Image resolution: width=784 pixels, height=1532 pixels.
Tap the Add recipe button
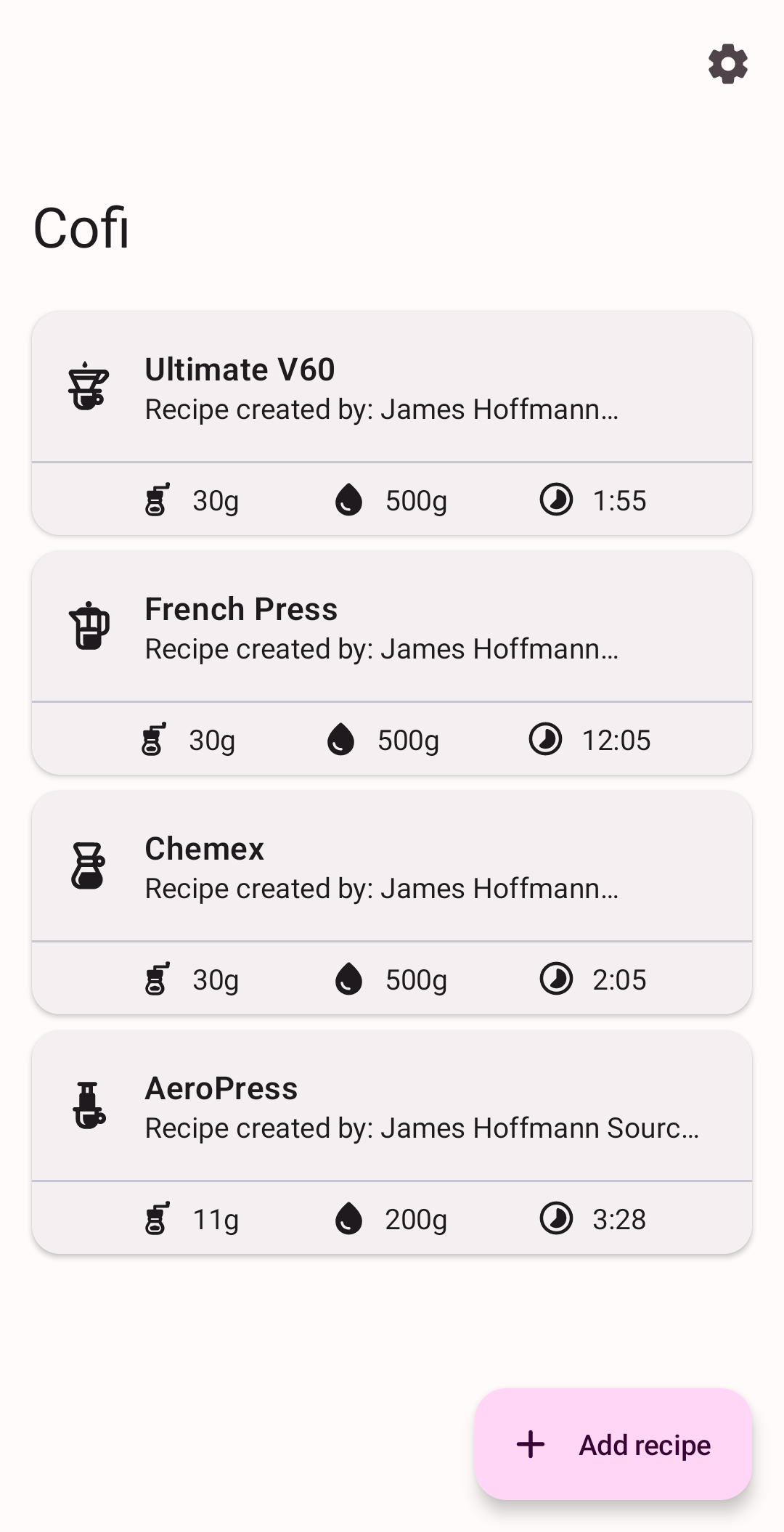point(613,1444)
